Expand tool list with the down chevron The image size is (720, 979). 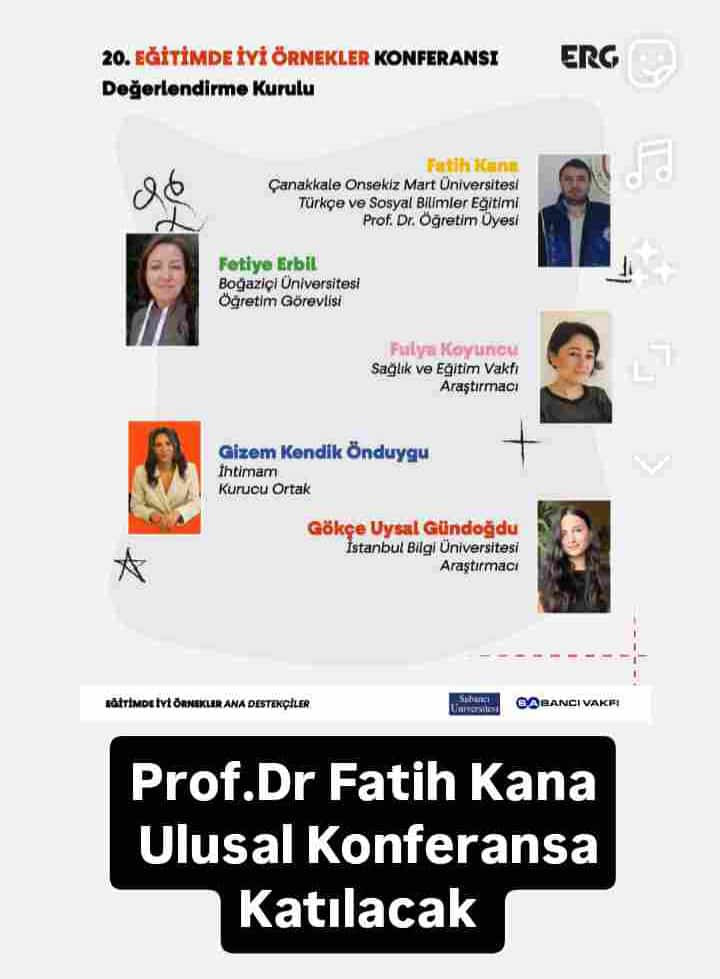652,463
